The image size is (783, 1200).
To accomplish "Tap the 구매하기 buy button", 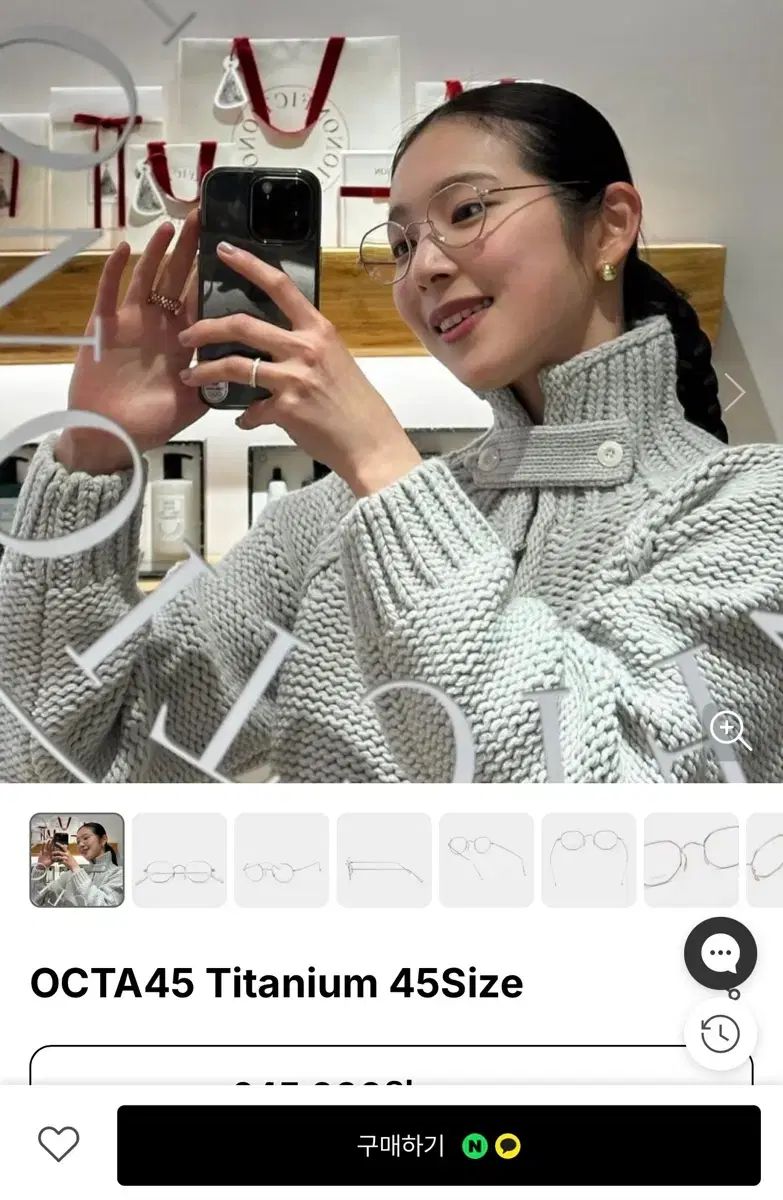I will point(438,1145).
